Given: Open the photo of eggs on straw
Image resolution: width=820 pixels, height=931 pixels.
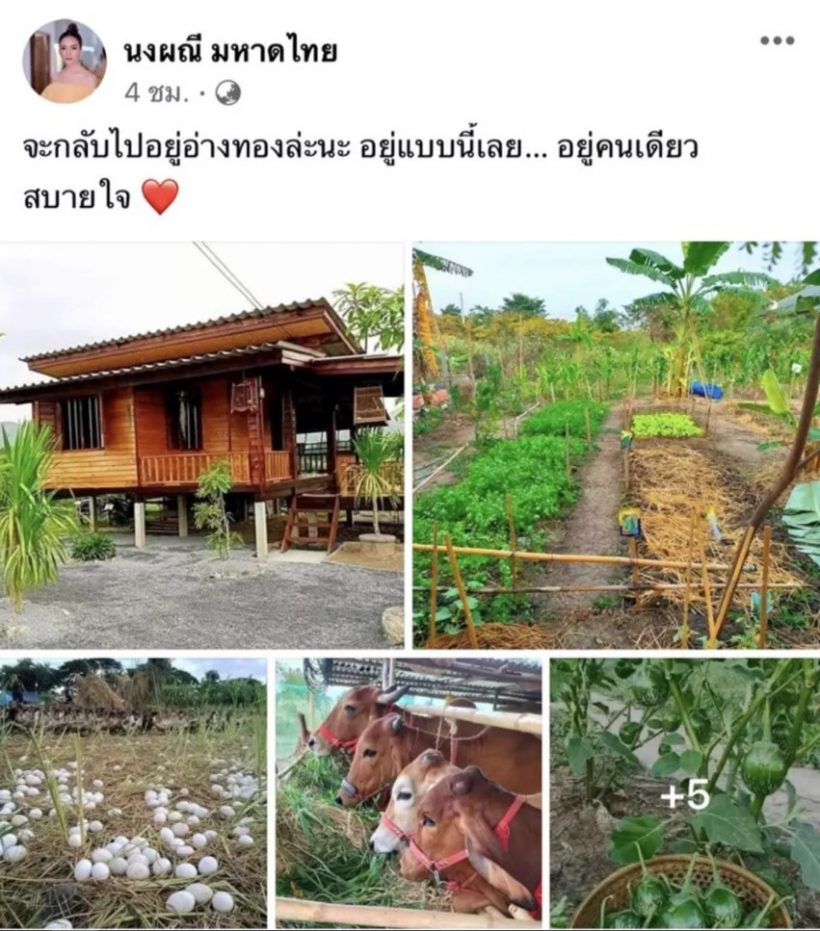Looking at the screenshot, I should (133, 792).
